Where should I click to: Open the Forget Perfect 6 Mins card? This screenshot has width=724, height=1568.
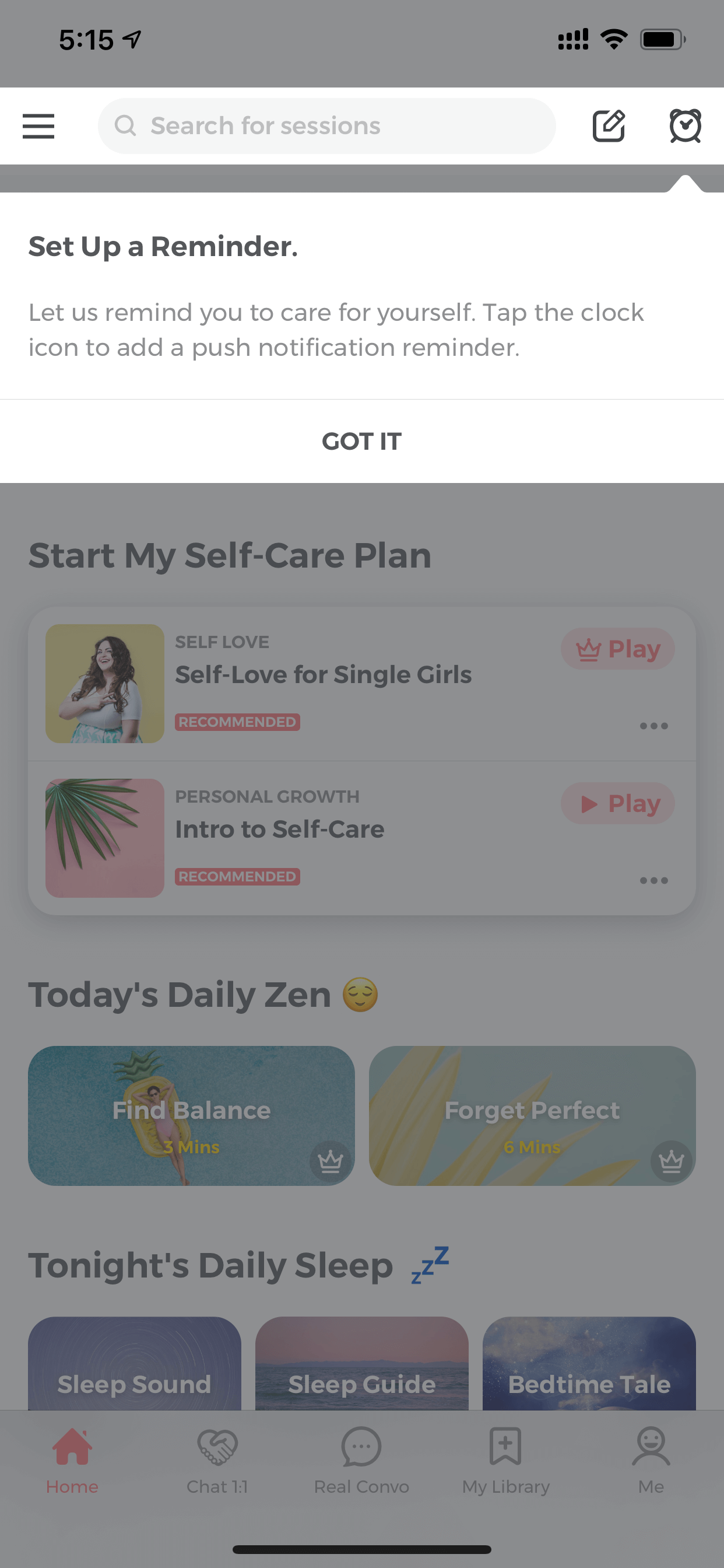[532, 1116]
